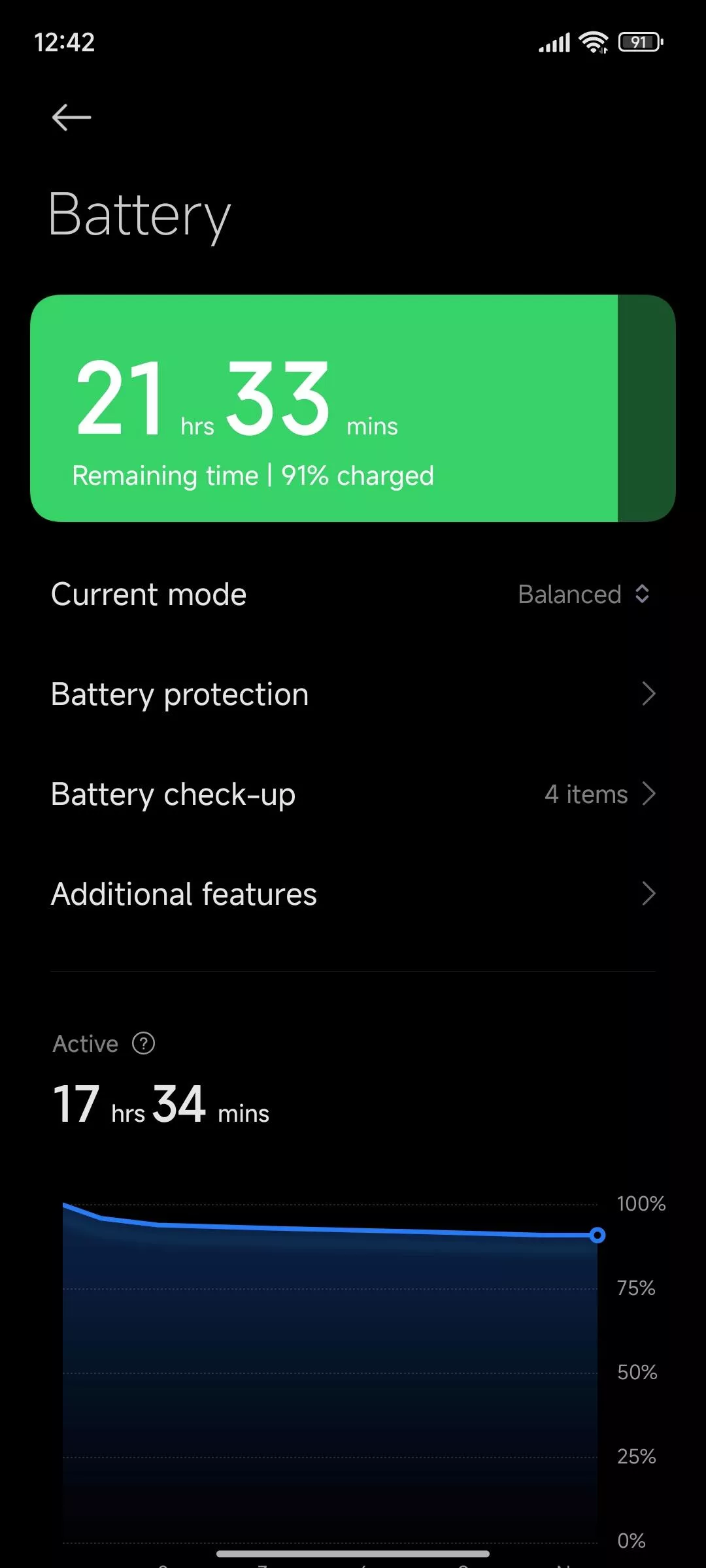
Task: Open Additional features
Action: 353,894
